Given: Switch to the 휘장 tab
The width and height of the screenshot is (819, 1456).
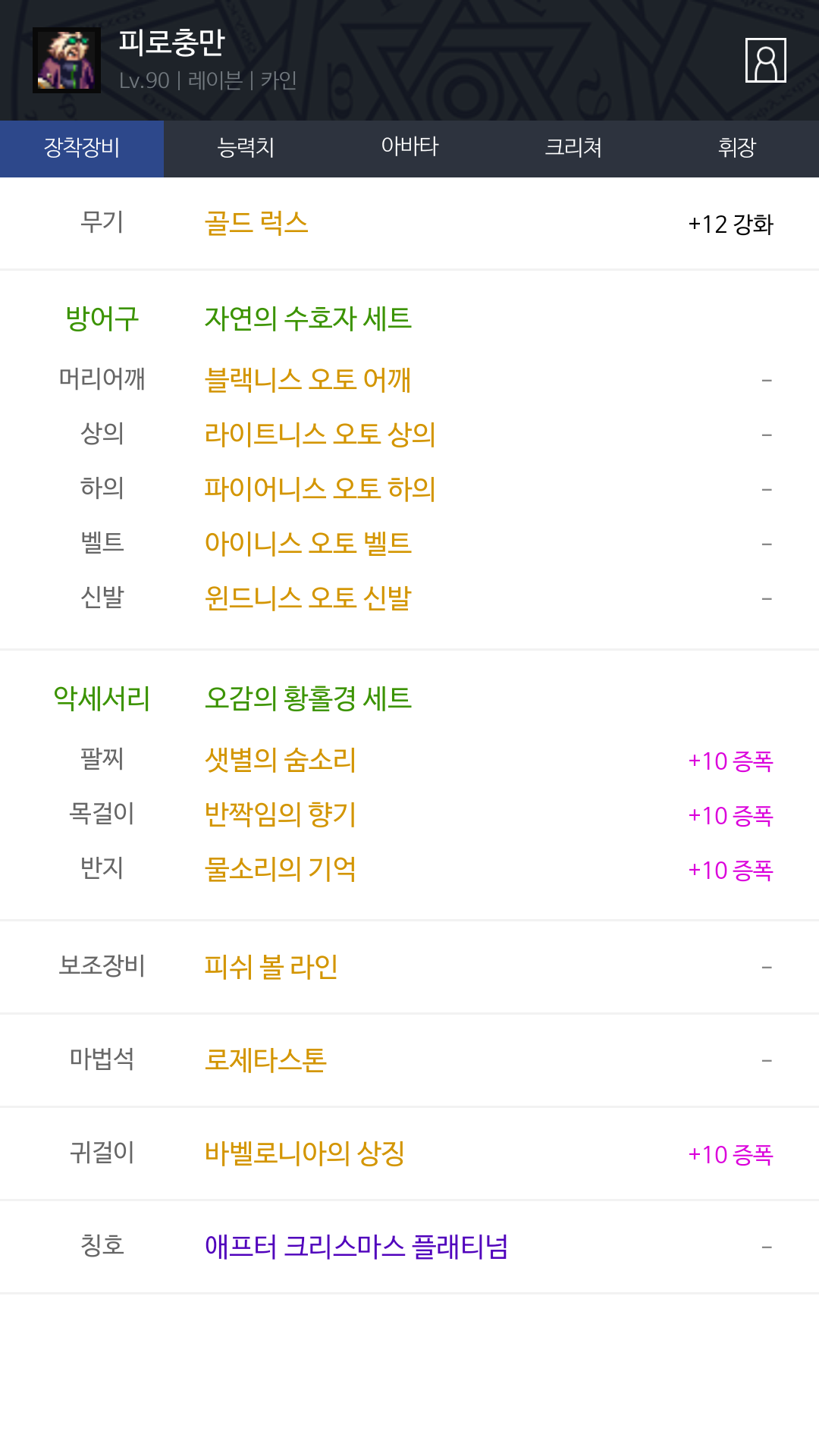Looking at the screenshot, I should (x=737, y=148).
